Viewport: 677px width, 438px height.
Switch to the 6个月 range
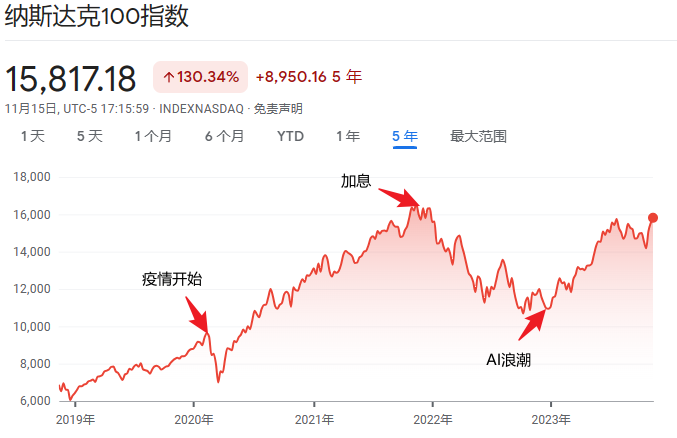(224, 136)
